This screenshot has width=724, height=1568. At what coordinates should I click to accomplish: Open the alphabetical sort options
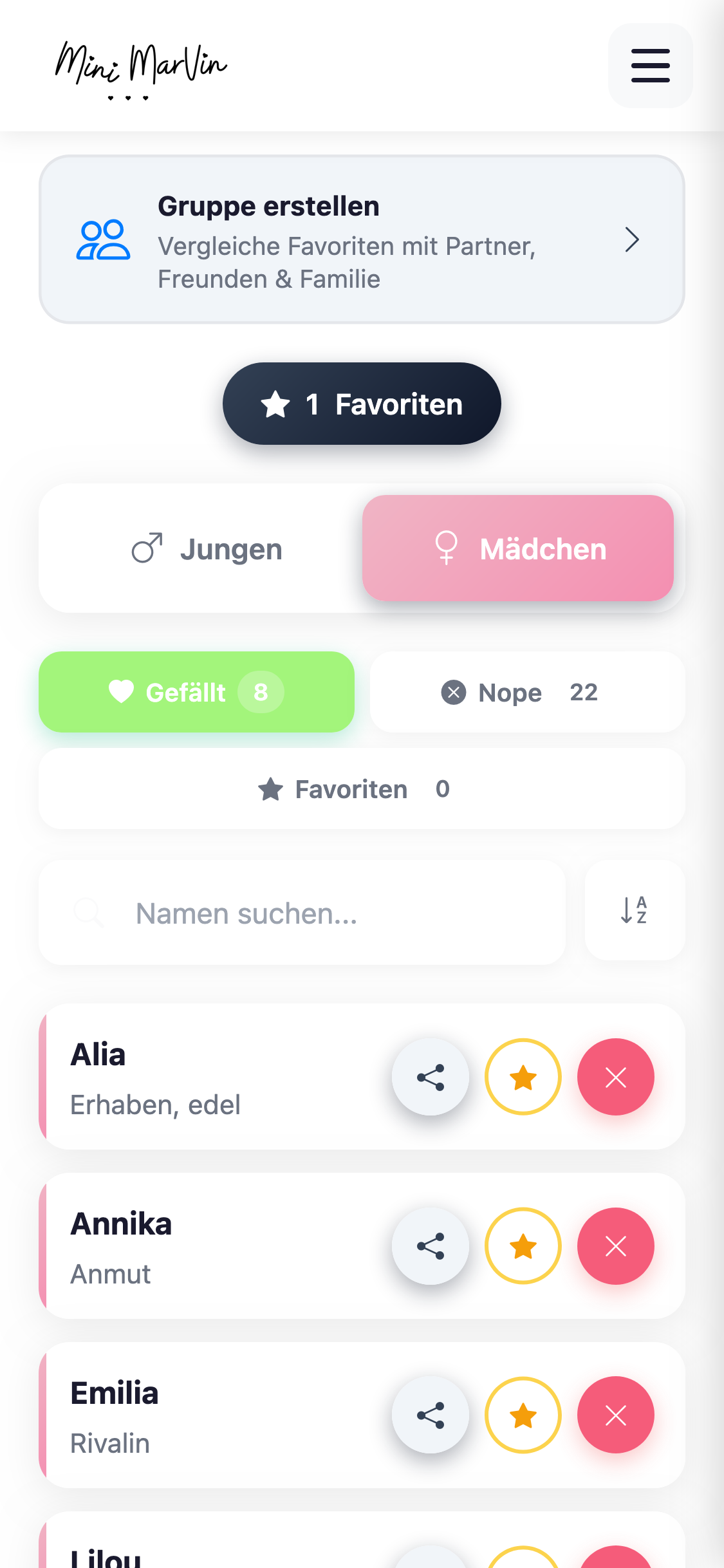click(x=633, y=911)
